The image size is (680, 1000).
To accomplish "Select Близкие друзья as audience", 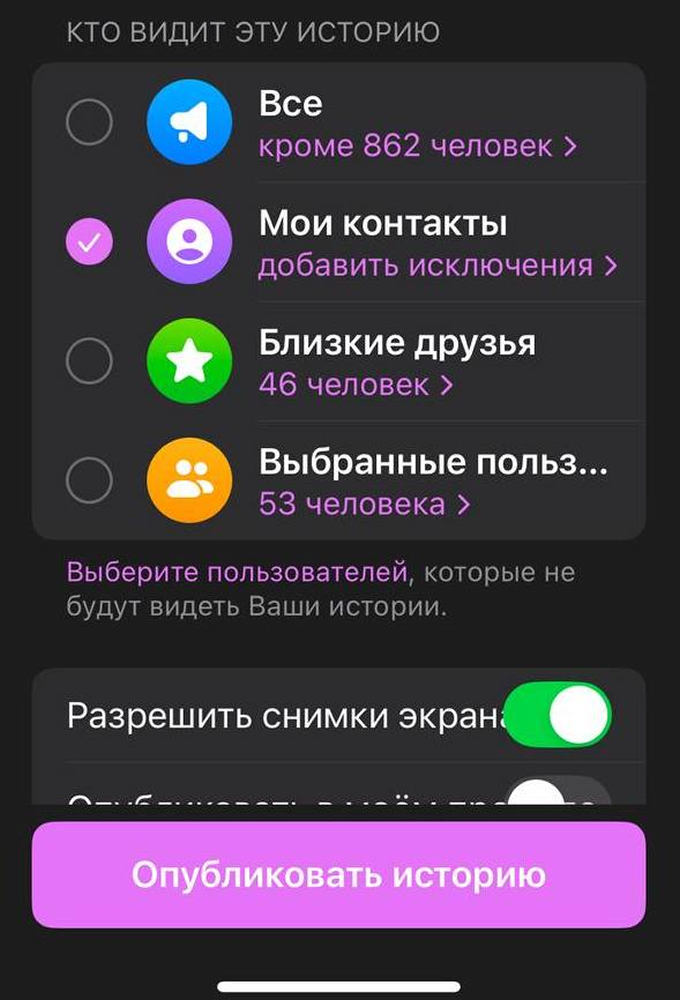I will tap(89, 361).
